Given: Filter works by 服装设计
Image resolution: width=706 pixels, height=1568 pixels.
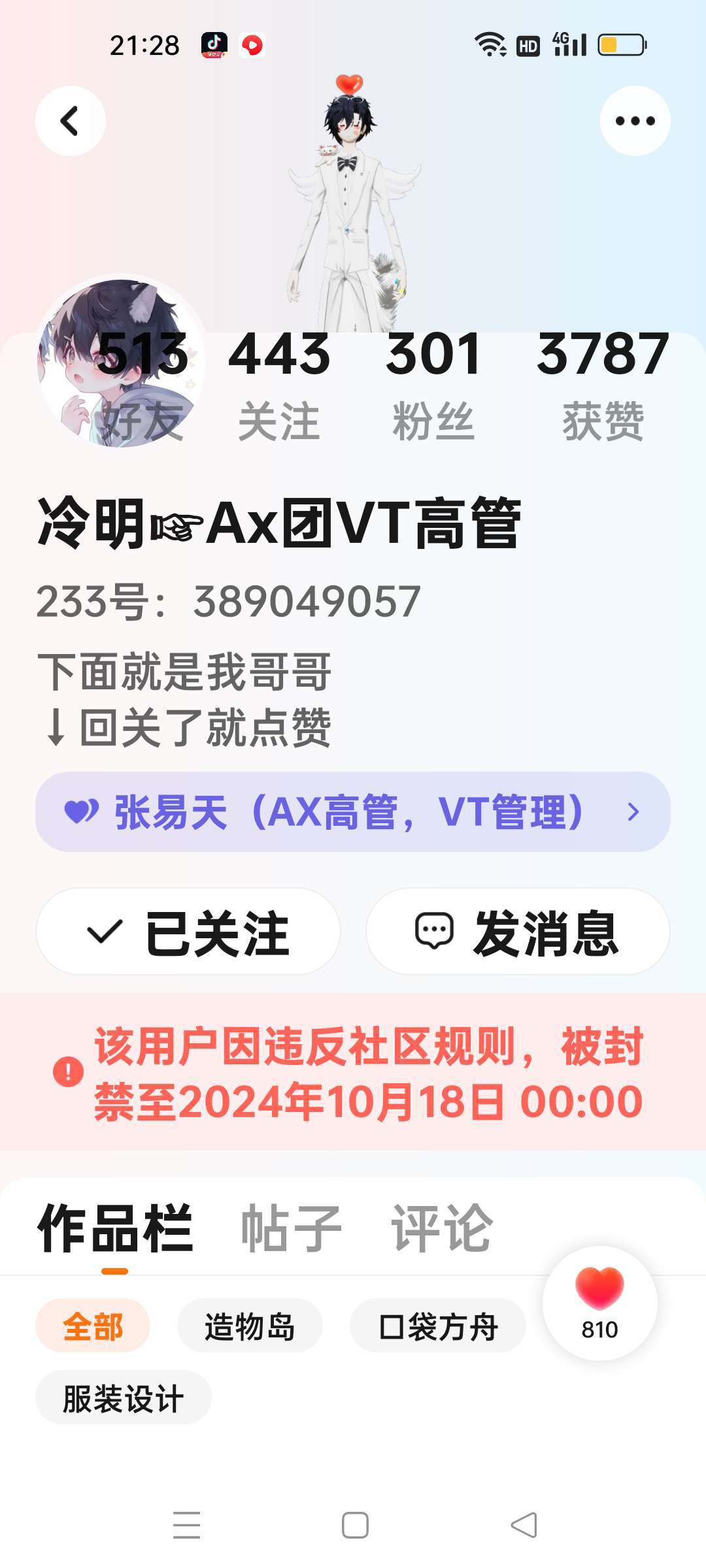Looking at the screenshot, I should (x=123, y=1398).
